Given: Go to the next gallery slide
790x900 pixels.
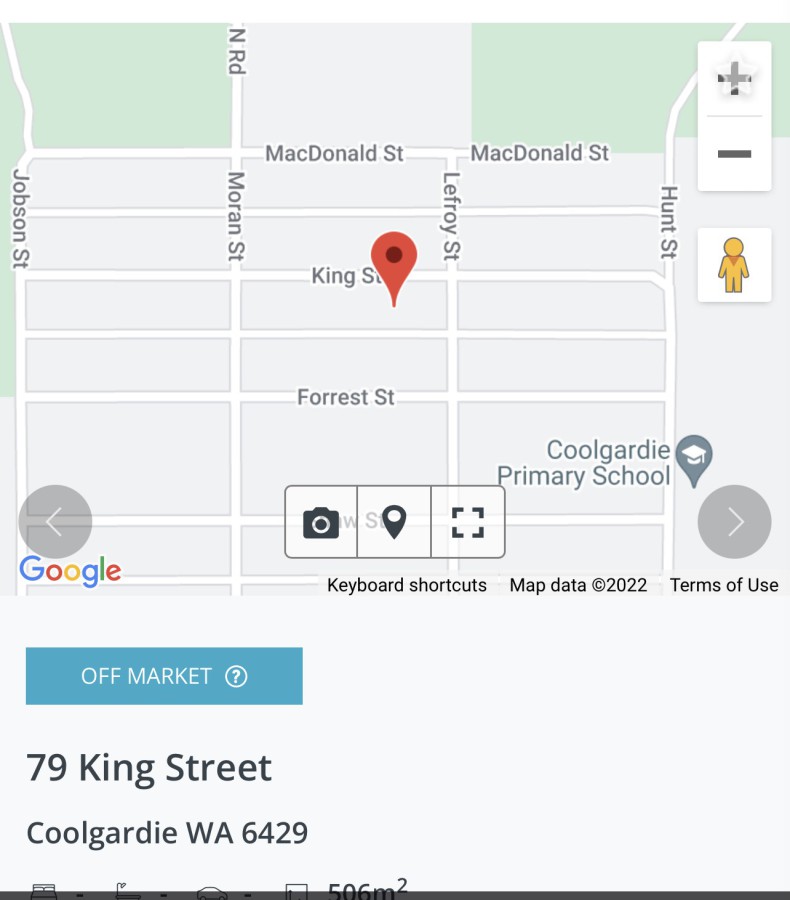Looking at the screenshot, I should (734, 522).
